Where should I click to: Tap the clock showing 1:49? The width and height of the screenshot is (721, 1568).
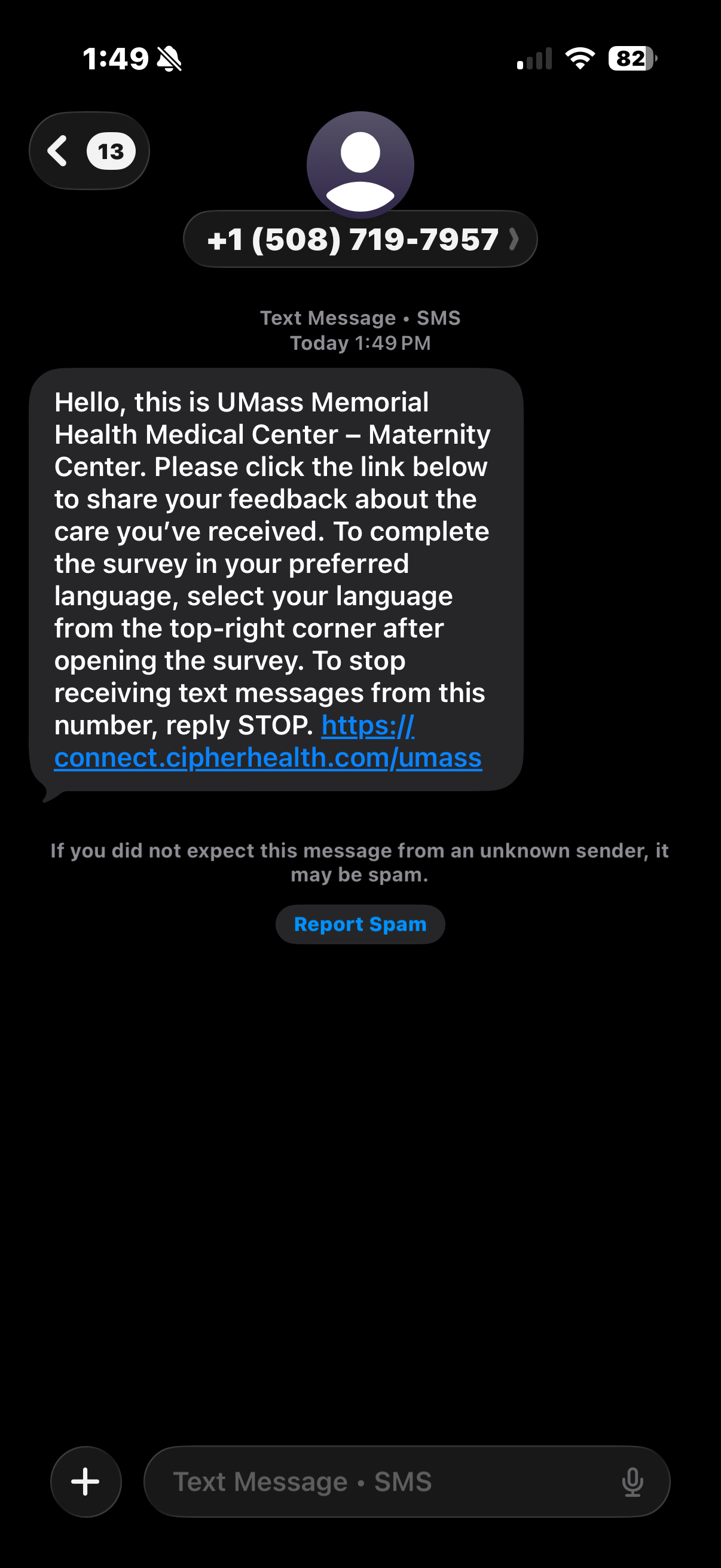pyautogui.click(x=115, y=58)
